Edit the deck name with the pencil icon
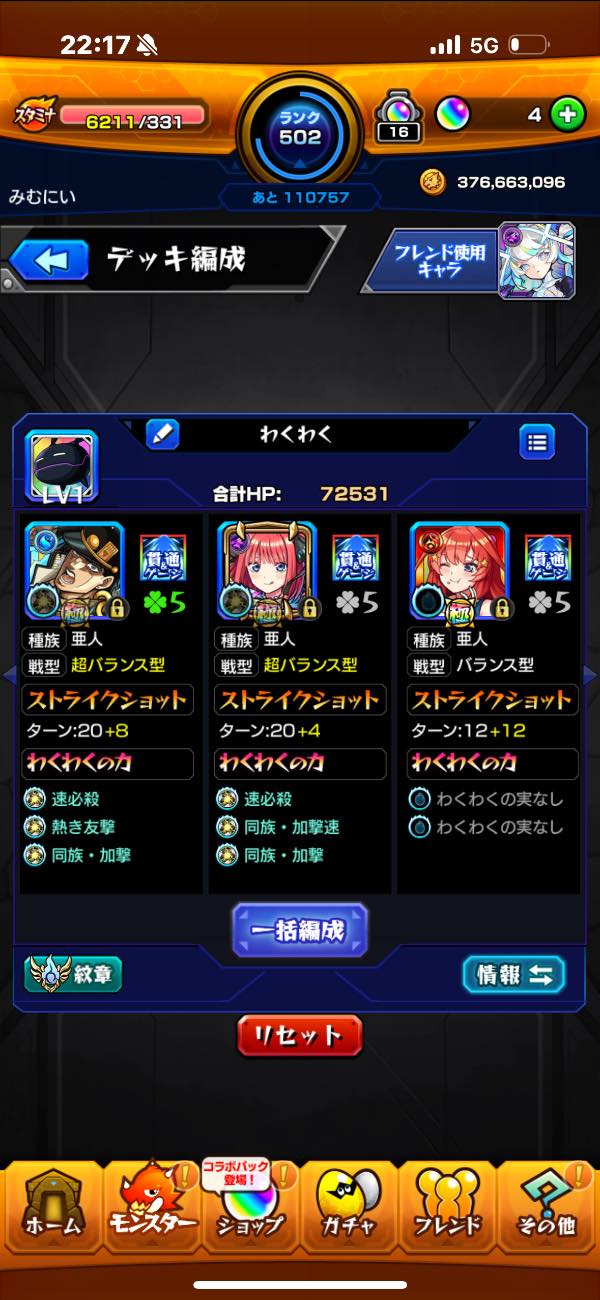Screen dimensions: 600x1300 click(x=162, y=434)
